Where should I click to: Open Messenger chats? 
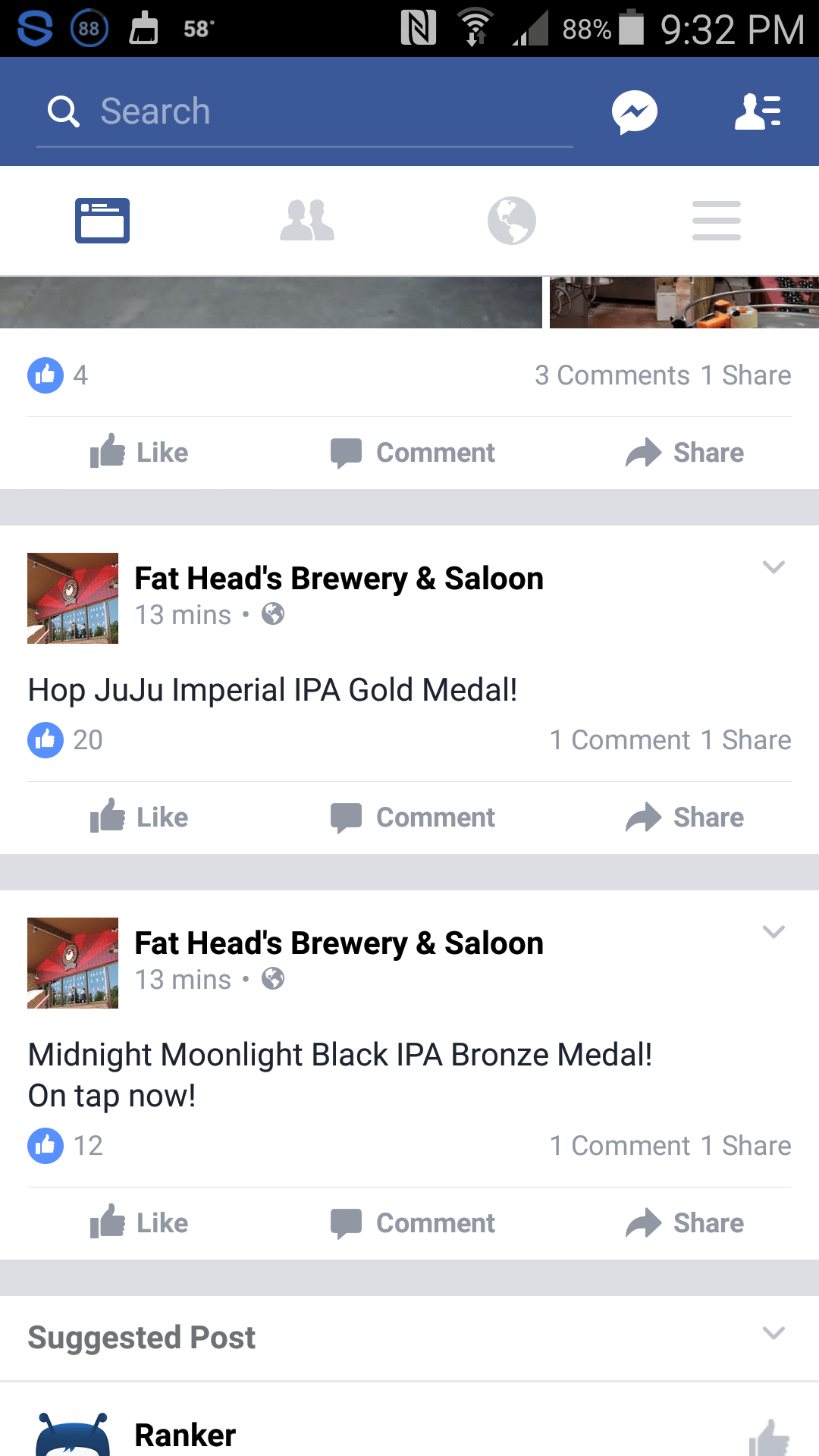[x=634, y=111]
